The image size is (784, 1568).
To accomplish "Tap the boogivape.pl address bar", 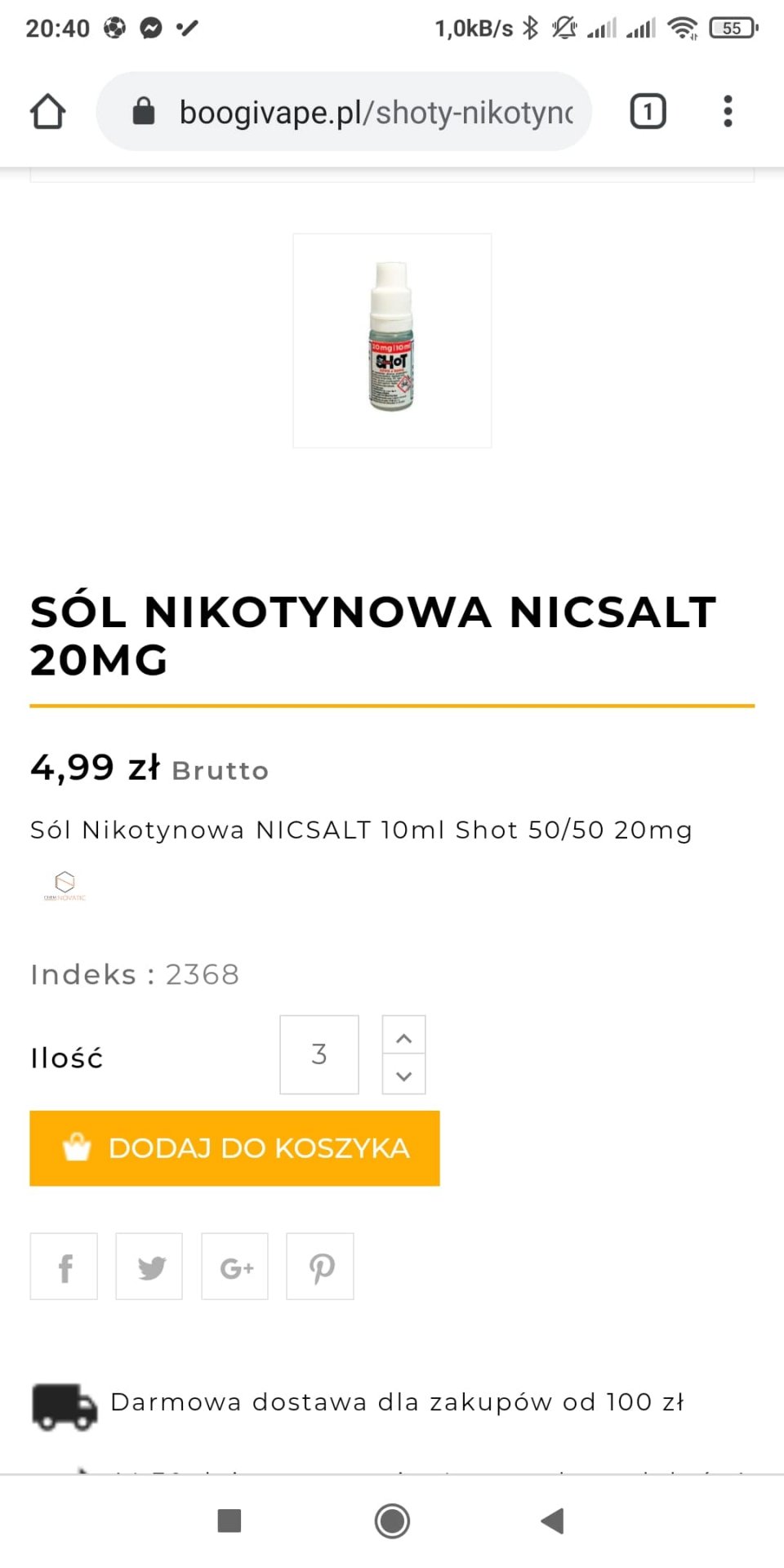I will (359, 112).
